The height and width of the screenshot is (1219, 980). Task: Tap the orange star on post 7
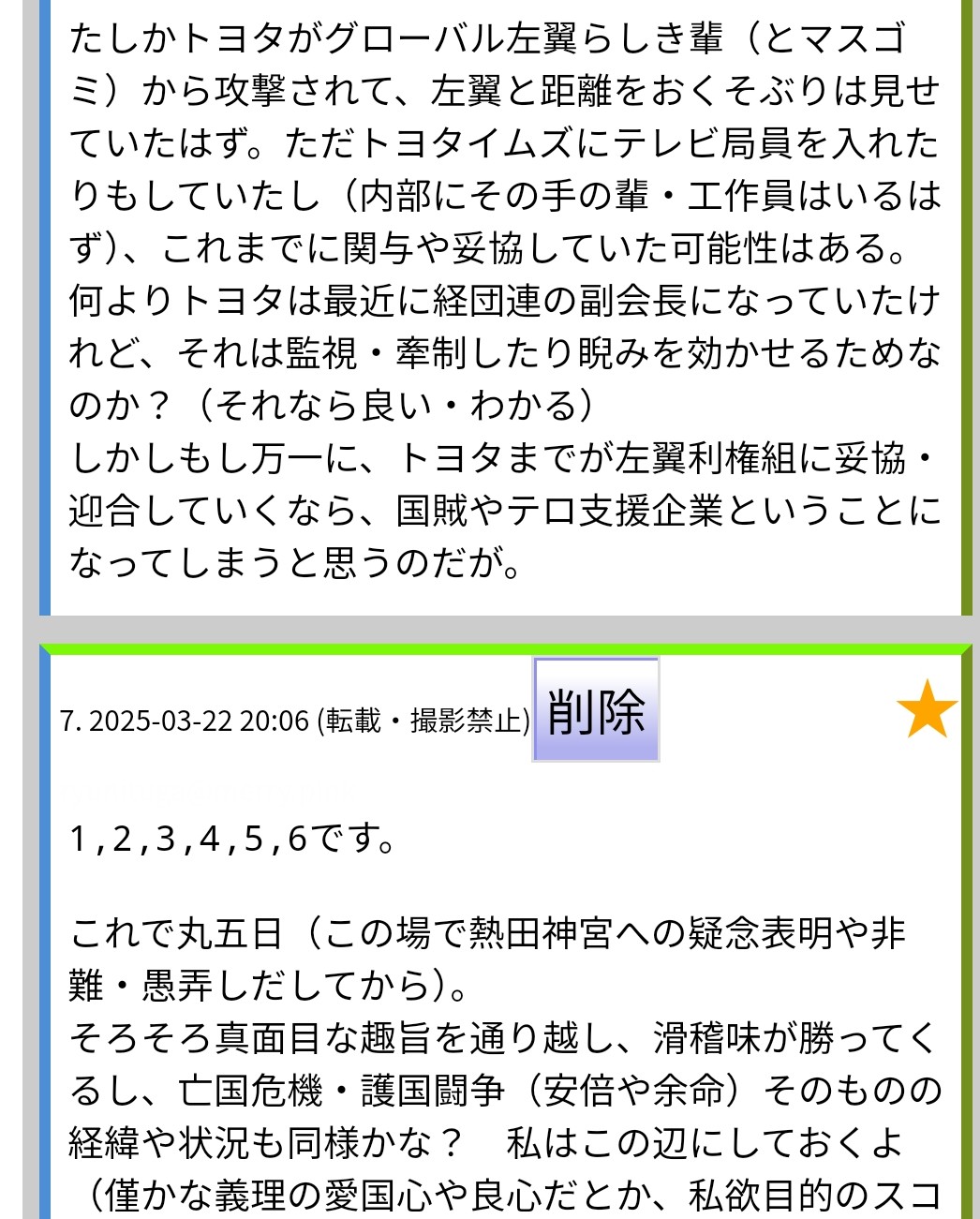[926, 709]
